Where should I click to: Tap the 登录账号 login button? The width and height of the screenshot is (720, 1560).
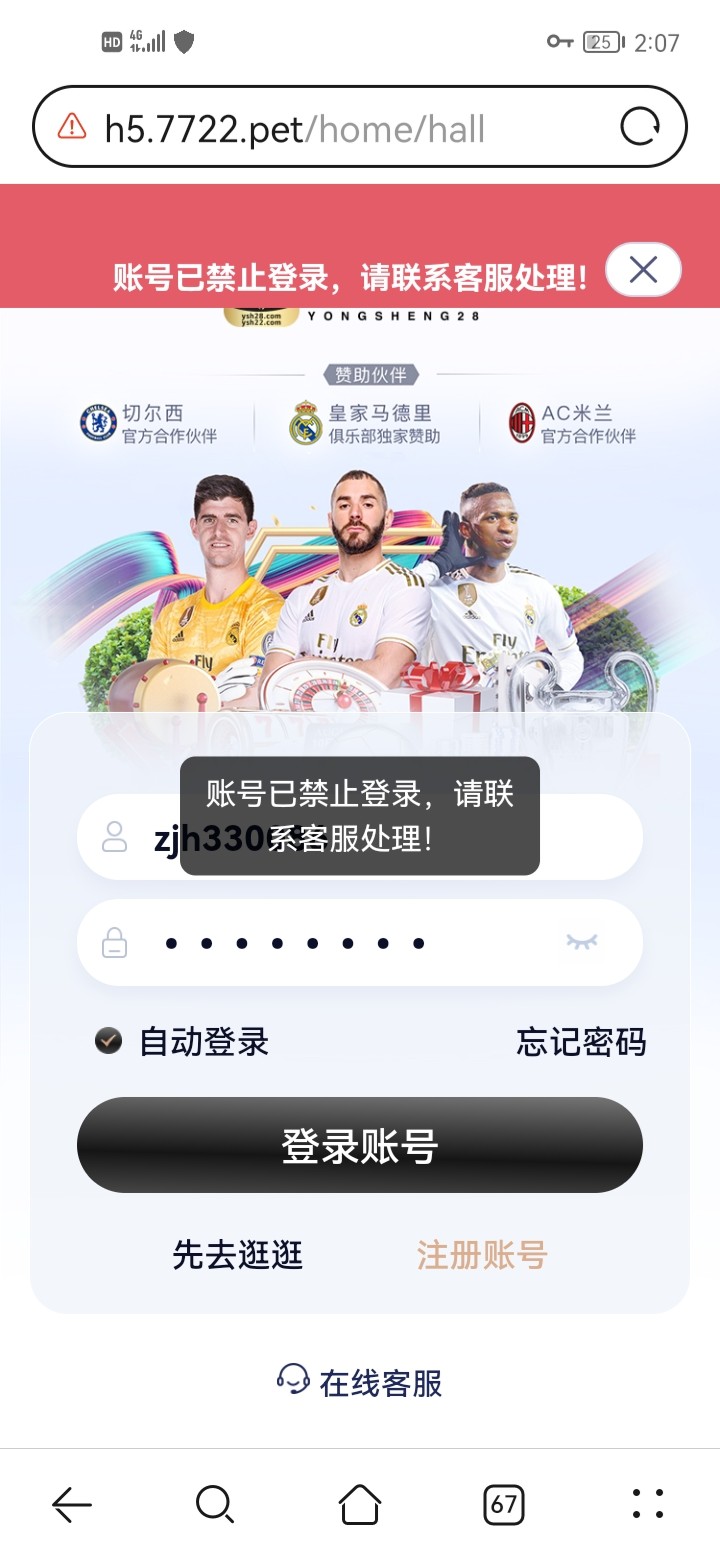360,1145
